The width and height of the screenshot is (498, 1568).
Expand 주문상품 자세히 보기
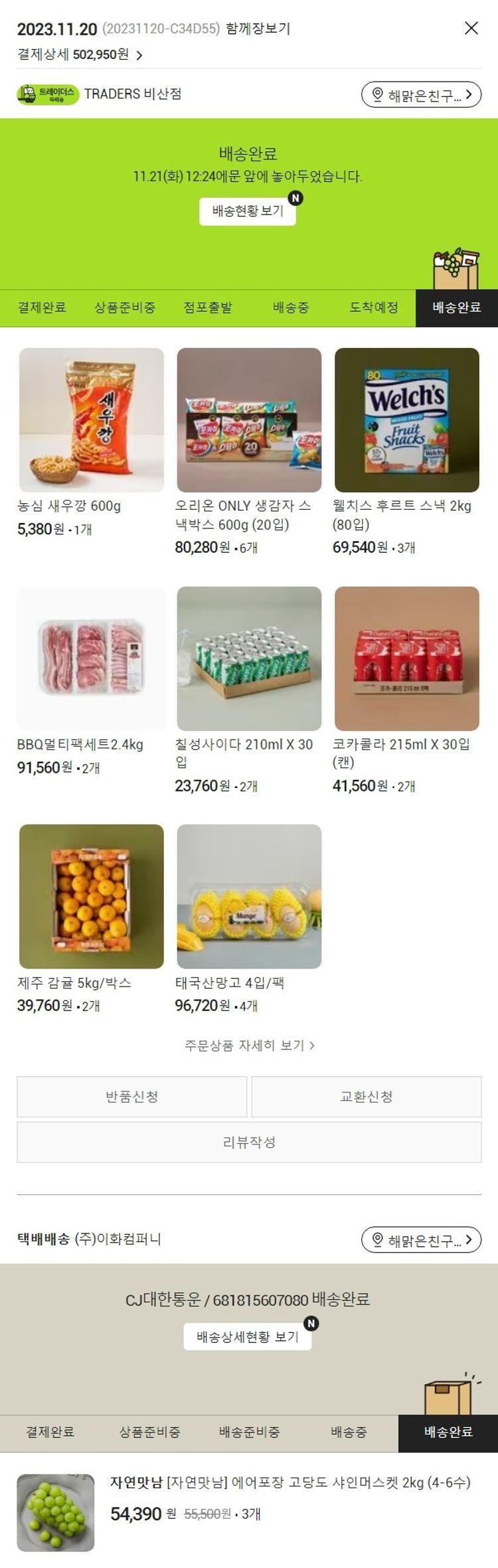249,1046
